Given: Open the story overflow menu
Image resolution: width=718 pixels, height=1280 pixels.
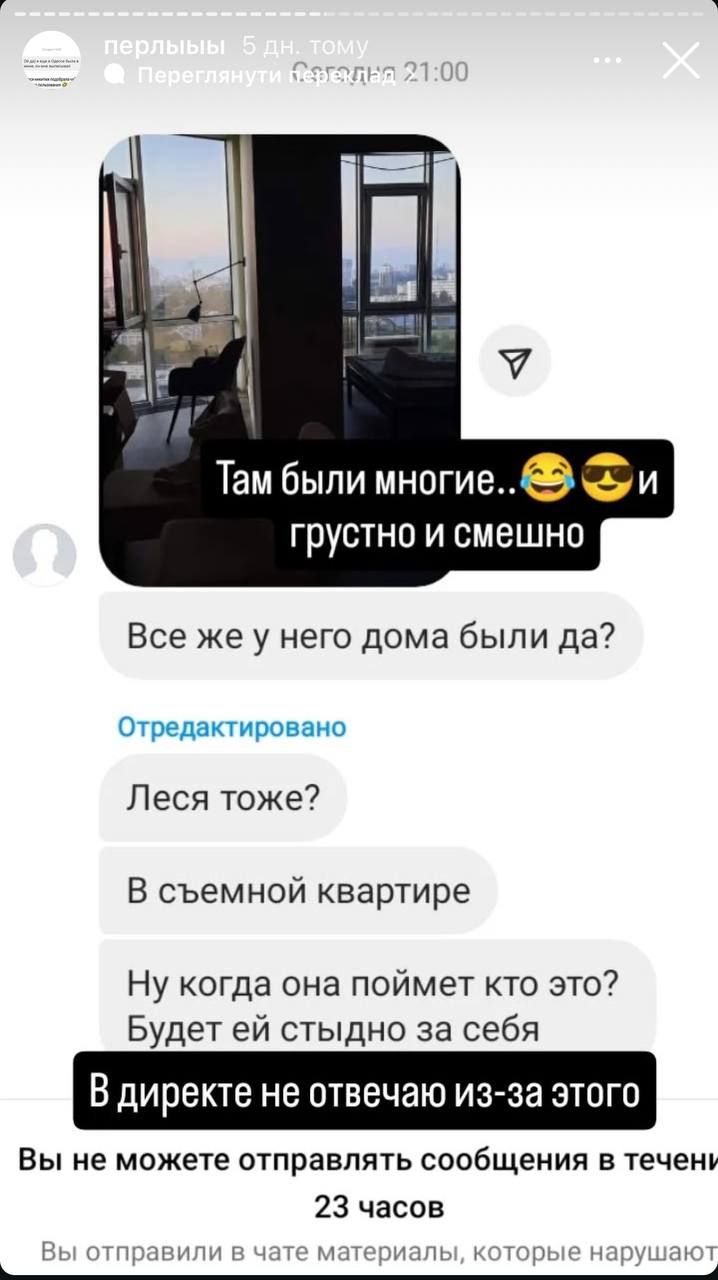Looking at the screenshot, I should coord(608,60).
